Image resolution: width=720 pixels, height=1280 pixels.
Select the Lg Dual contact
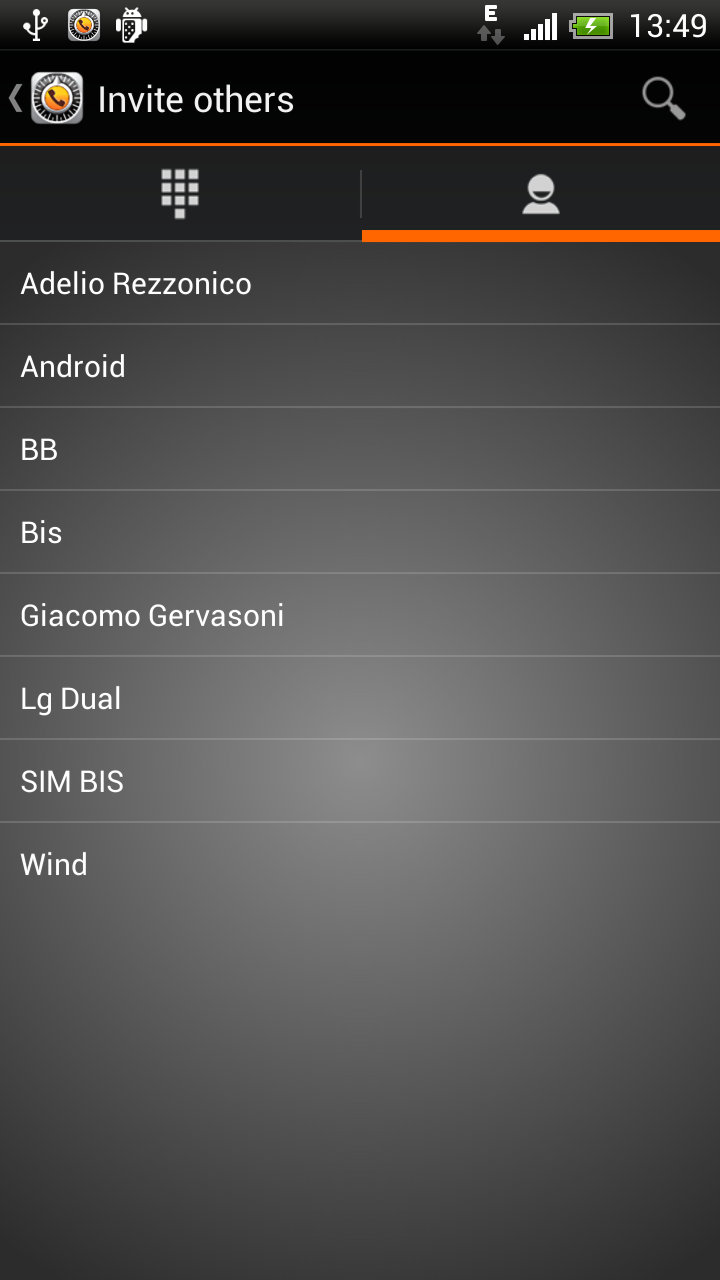coord(360,698)
